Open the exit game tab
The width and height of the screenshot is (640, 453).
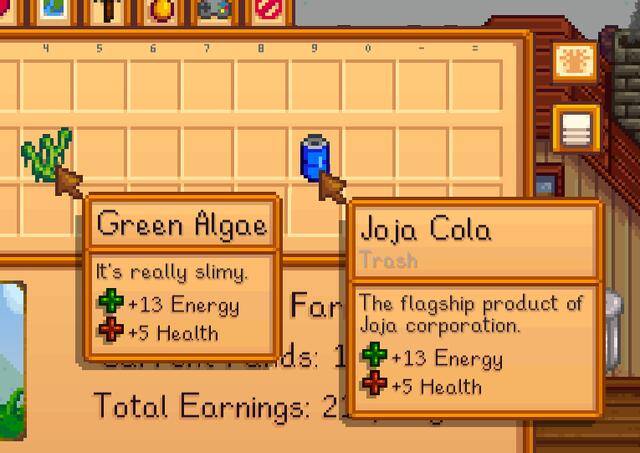(266, 10)
